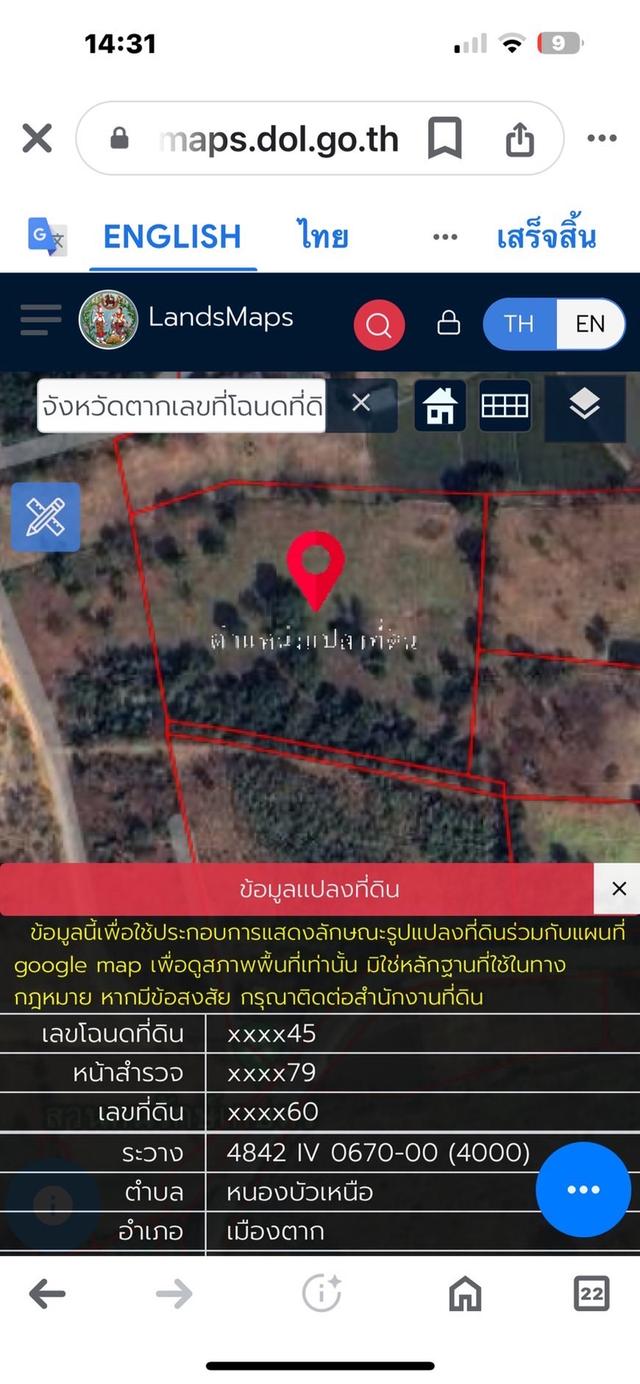Open translate options three-dot menu
This screenshot has height=1384, width=640.
pos(444,237)
